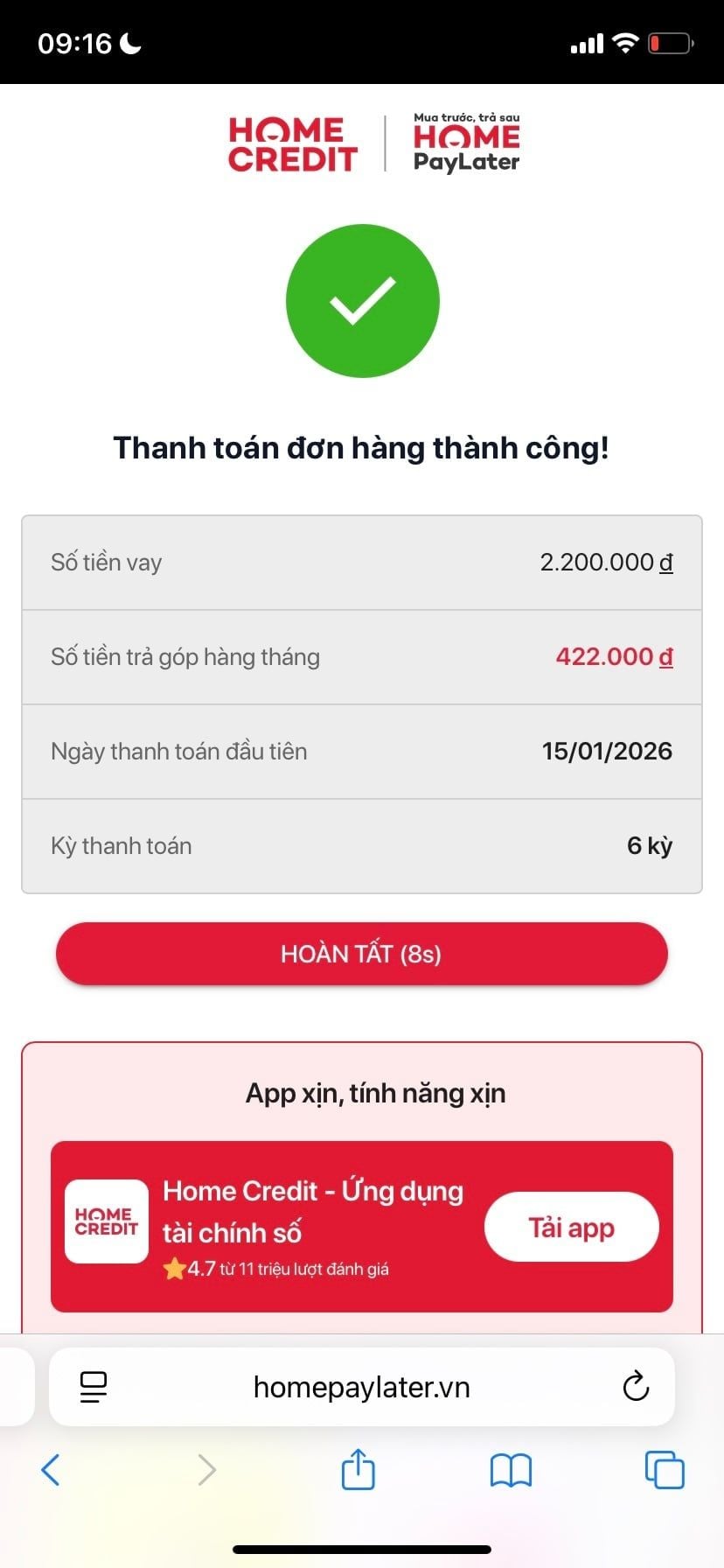Open the page settings menu in address bar
724x1568 pixels.
(94, 1386)
